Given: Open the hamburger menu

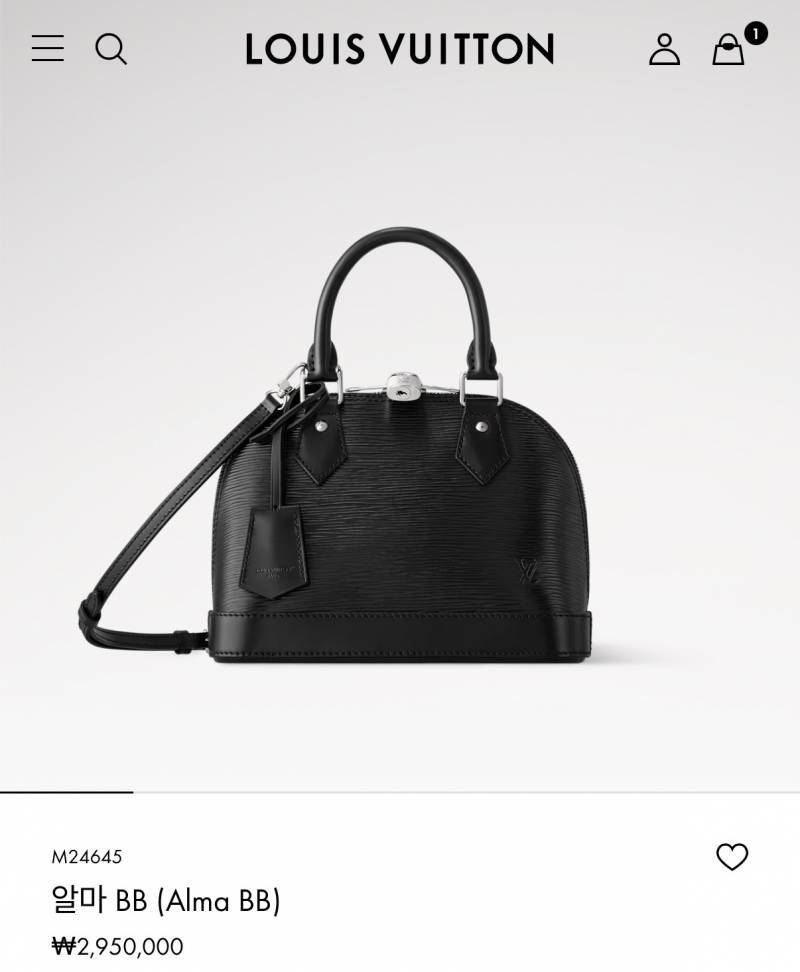Looking at the screenshot, I should coord(47,48).
